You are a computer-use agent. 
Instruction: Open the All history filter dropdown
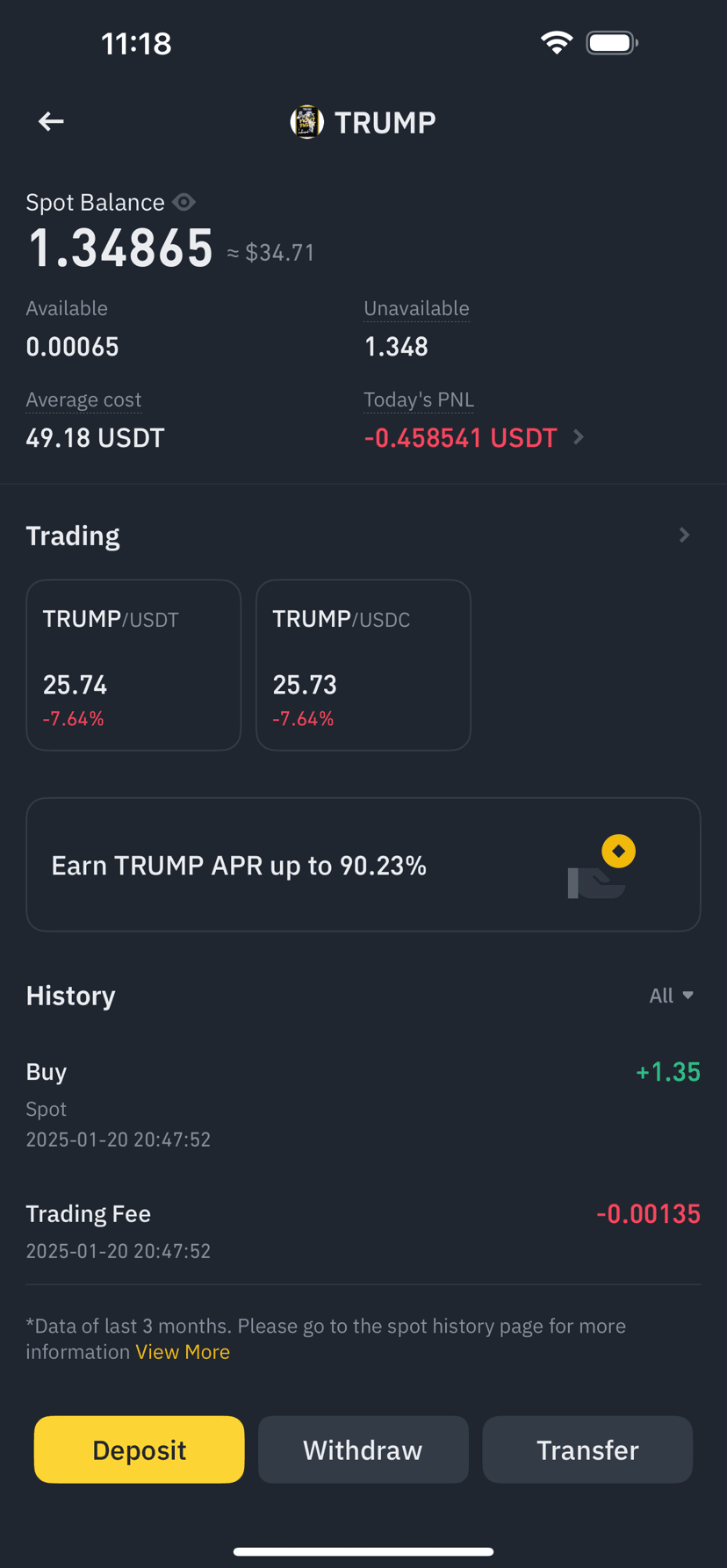(x=672, y=996)
